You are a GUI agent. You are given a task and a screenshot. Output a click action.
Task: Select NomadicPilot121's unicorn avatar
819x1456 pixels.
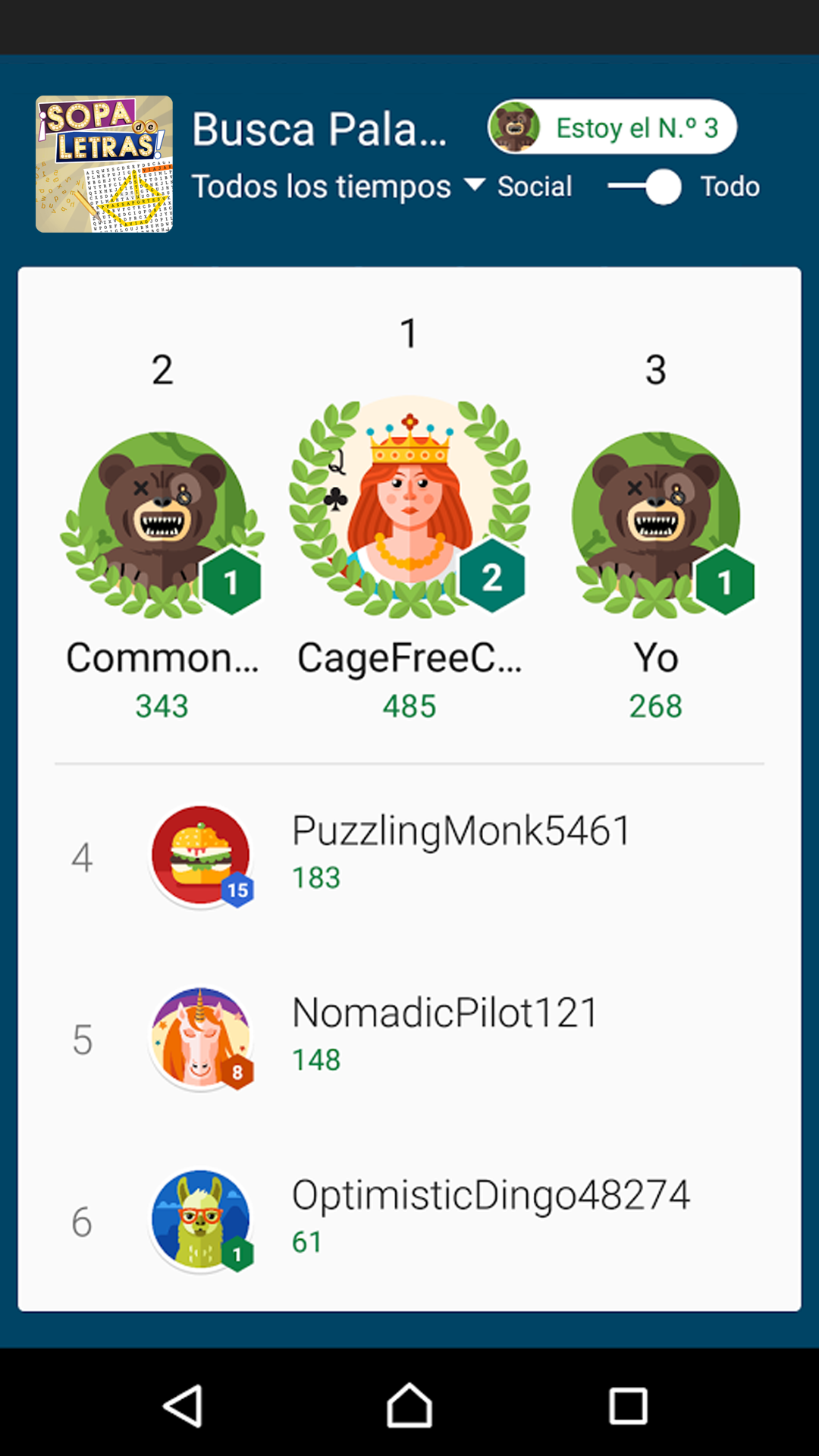pyautogui.click(x=200, y=1037)
